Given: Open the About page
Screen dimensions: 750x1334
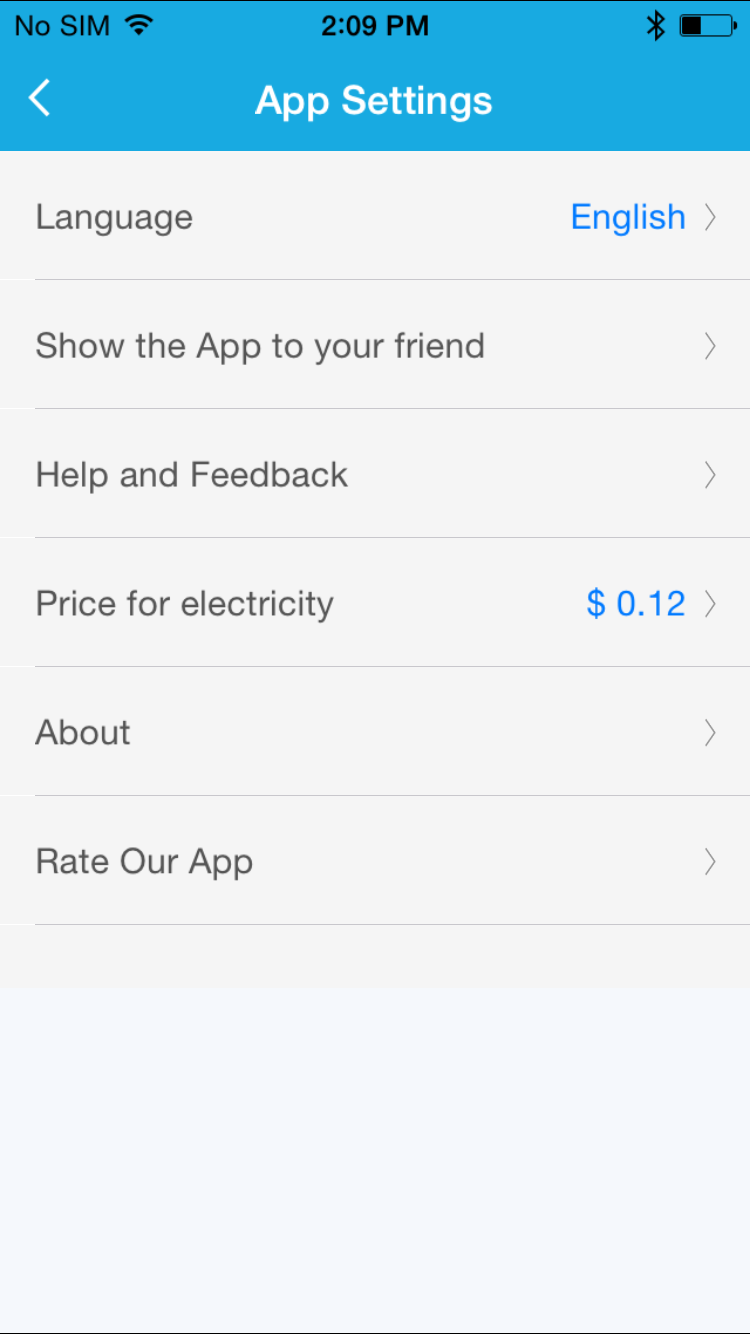Looking at the screenshot, I should coord(375,732).
